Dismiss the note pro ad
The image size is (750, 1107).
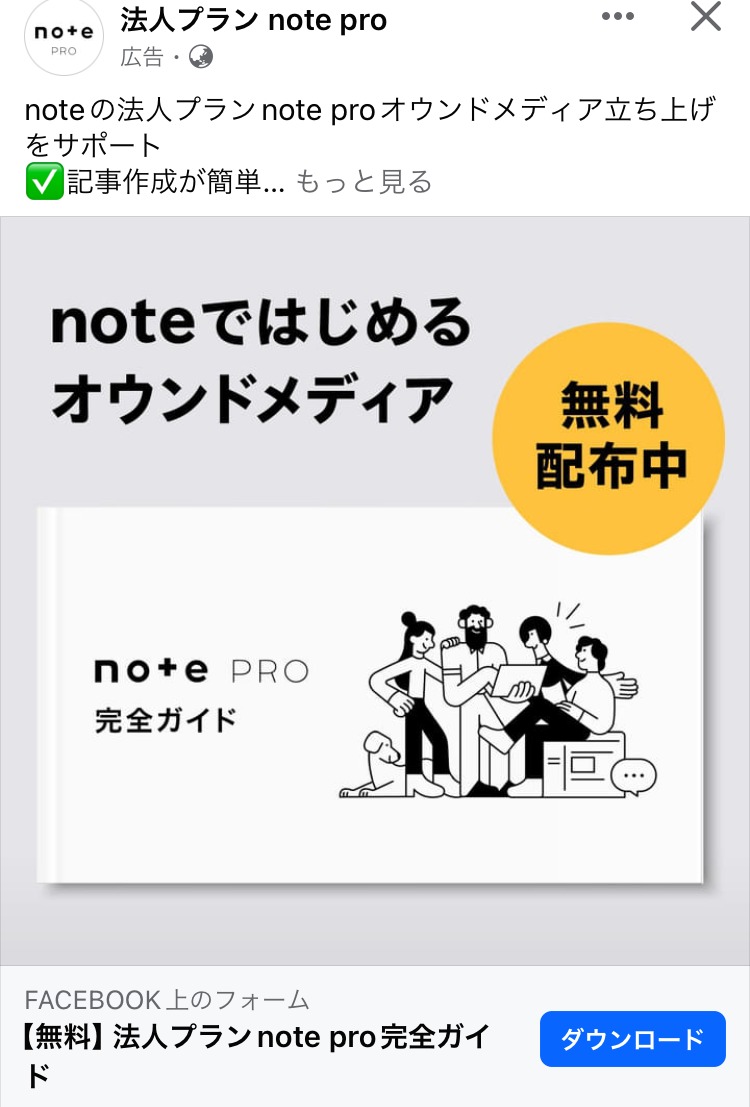click(706, 17)
